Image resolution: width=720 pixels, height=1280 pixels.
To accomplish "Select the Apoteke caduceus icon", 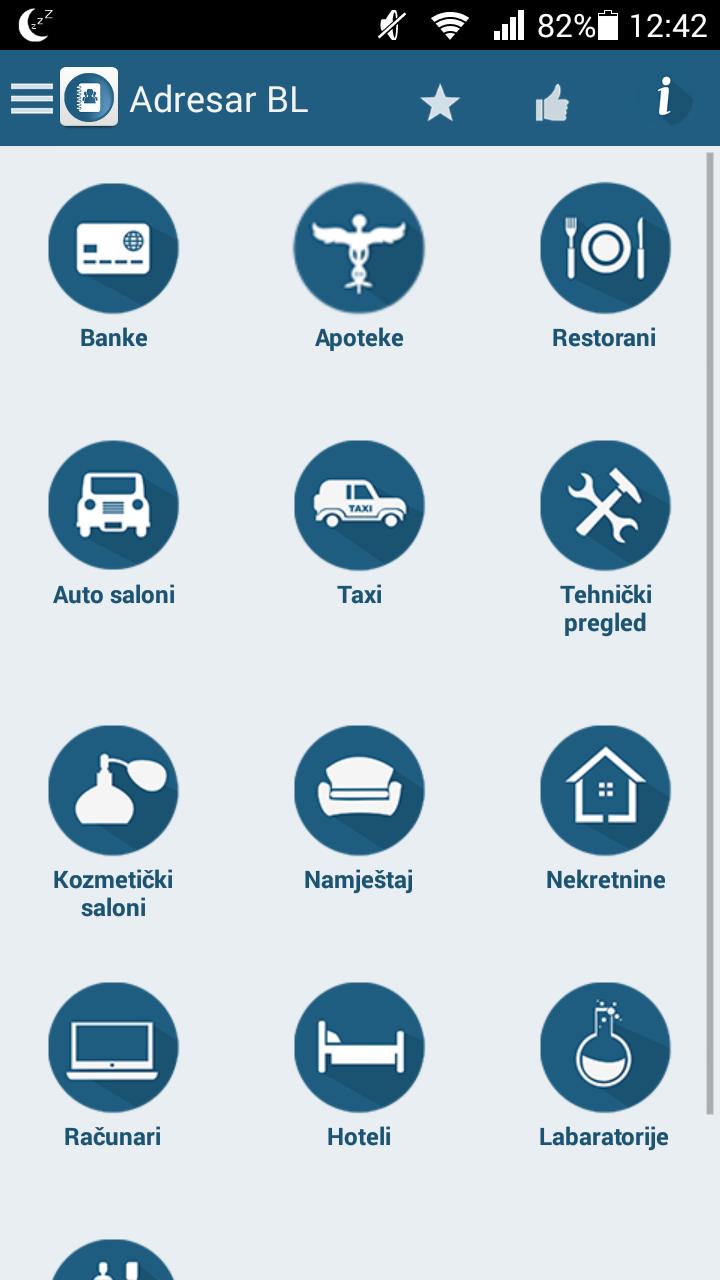I will click(359, 247).
